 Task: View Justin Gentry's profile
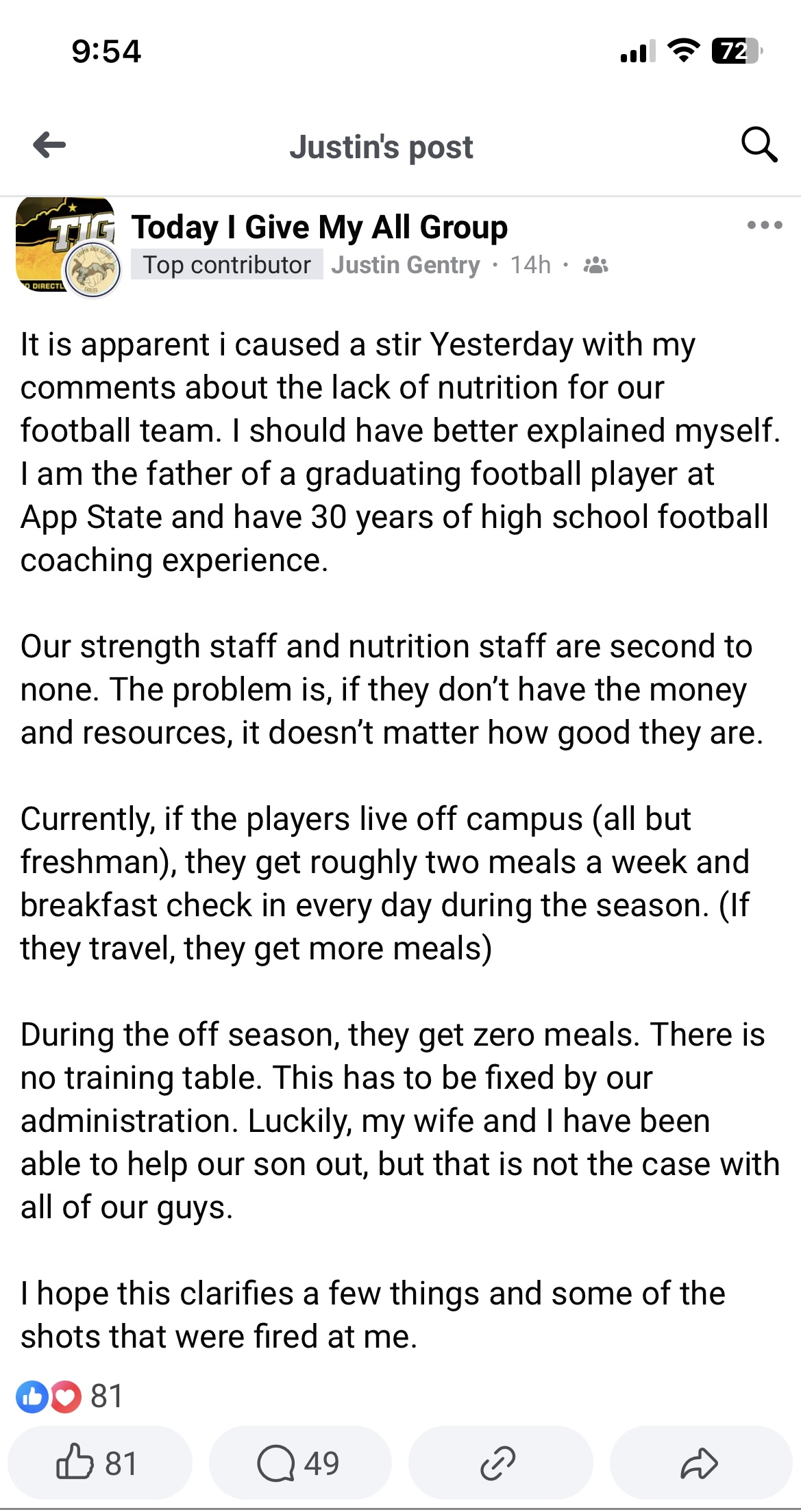(x=405, y=265)
